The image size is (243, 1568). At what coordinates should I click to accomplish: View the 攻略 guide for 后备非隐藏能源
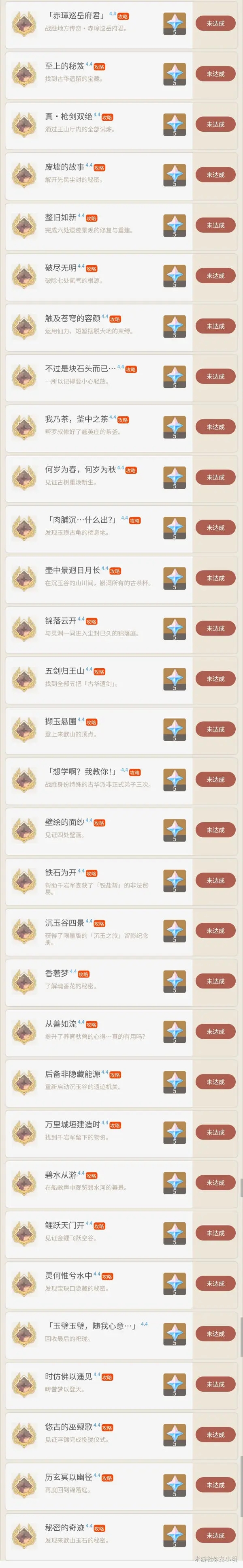pyautogui.click(x=115, y=1075)
